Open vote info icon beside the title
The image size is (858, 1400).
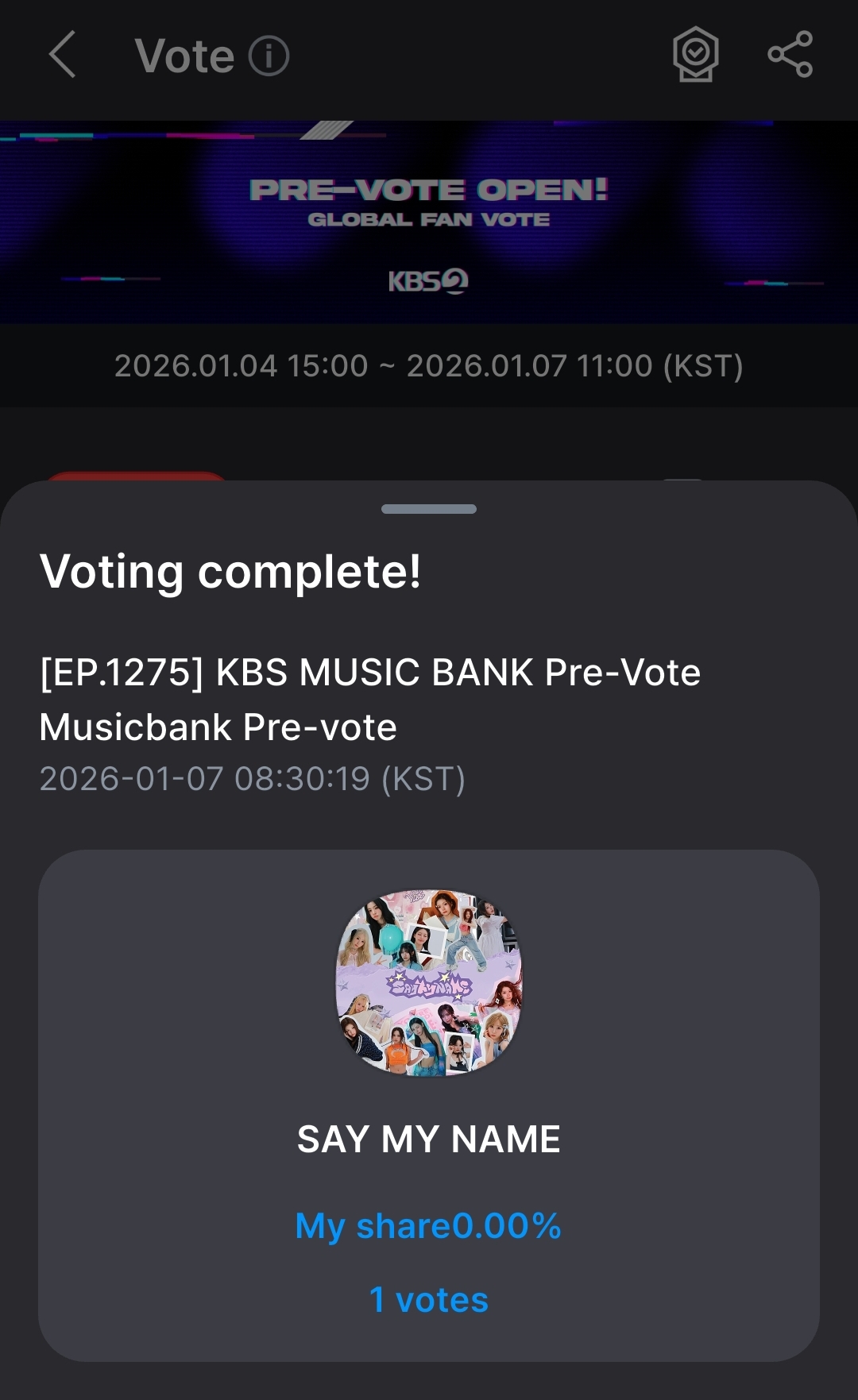tap(269, 56)
